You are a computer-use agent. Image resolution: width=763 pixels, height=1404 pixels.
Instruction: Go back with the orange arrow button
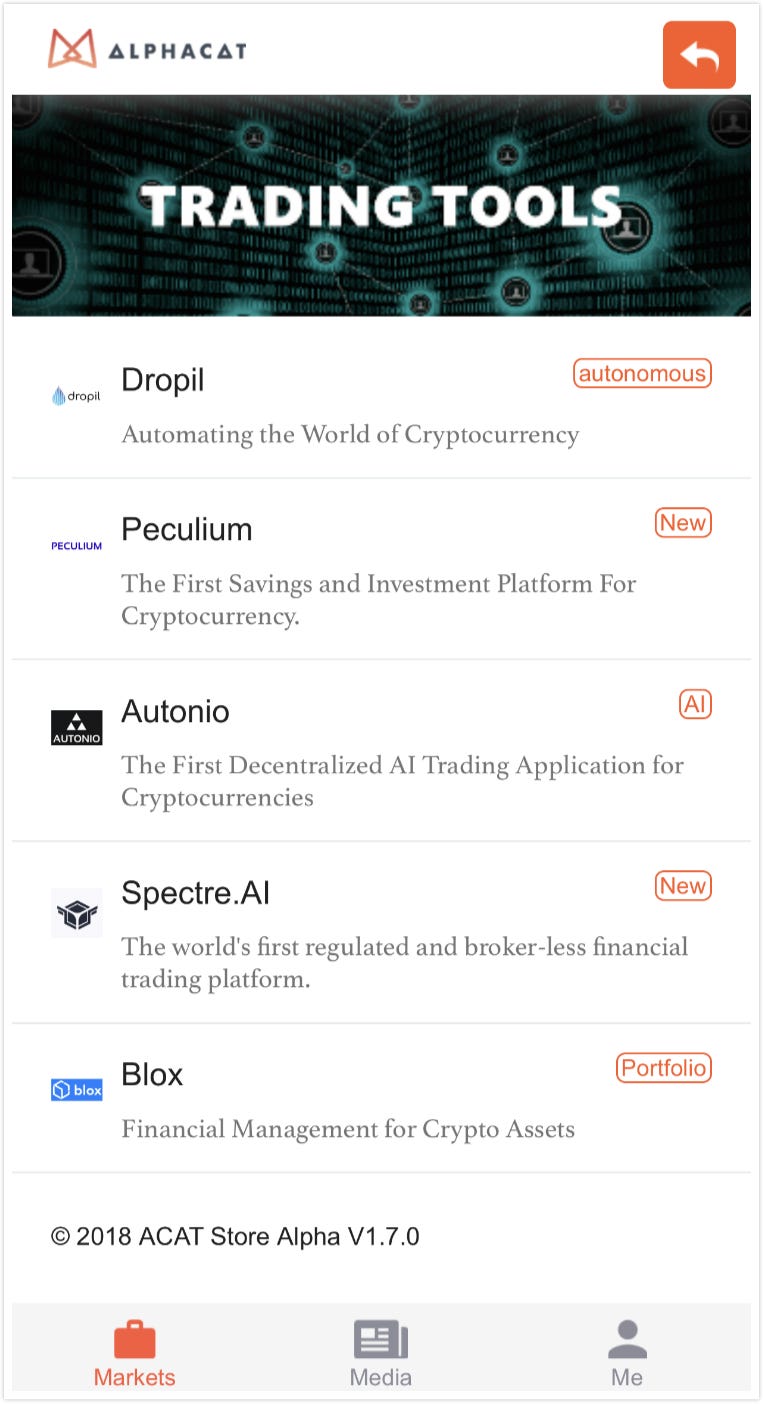[699, 56]
